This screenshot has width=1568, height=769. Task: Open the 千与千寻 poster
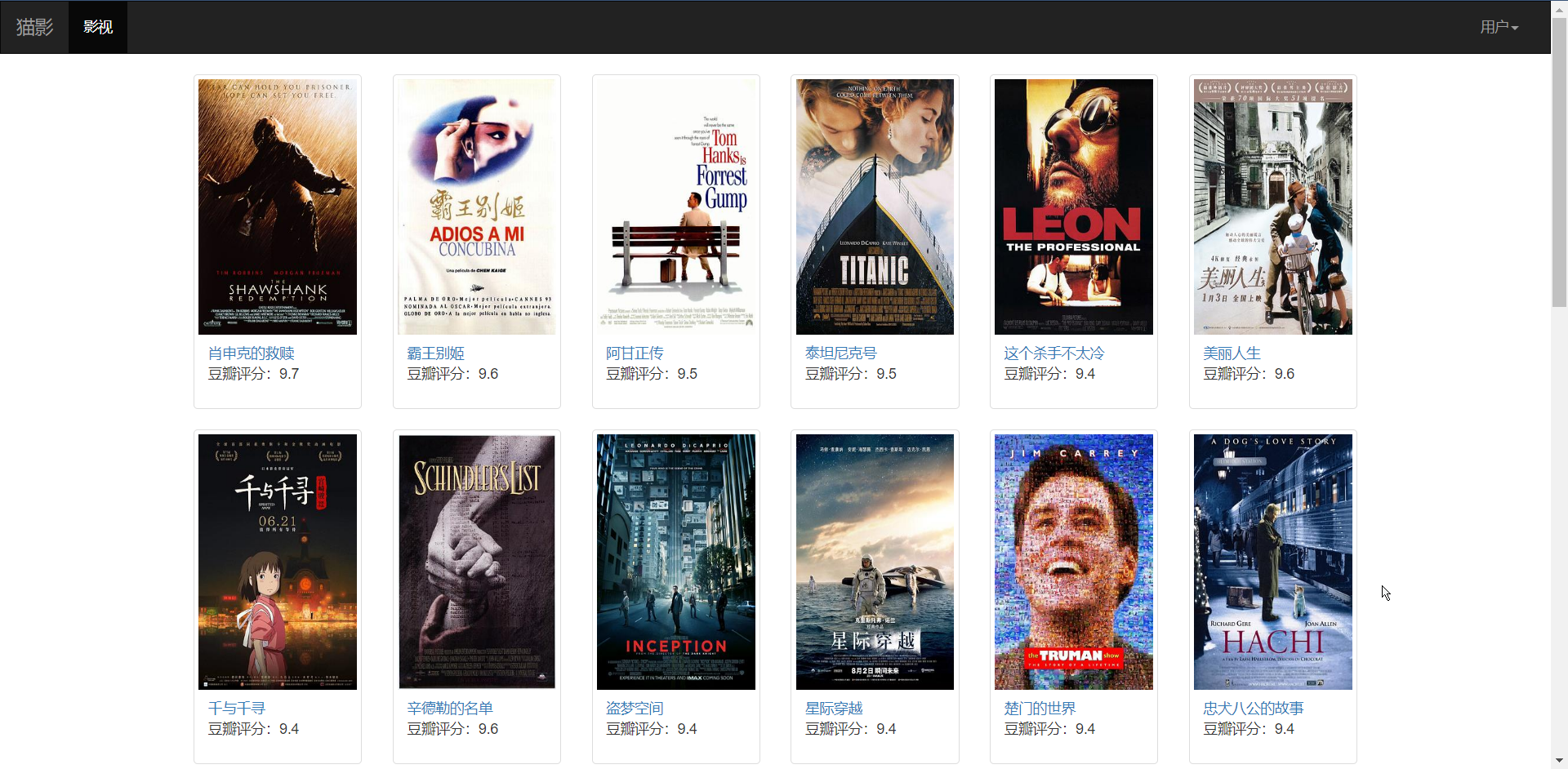pyautogui.click(x=277, y=562)
